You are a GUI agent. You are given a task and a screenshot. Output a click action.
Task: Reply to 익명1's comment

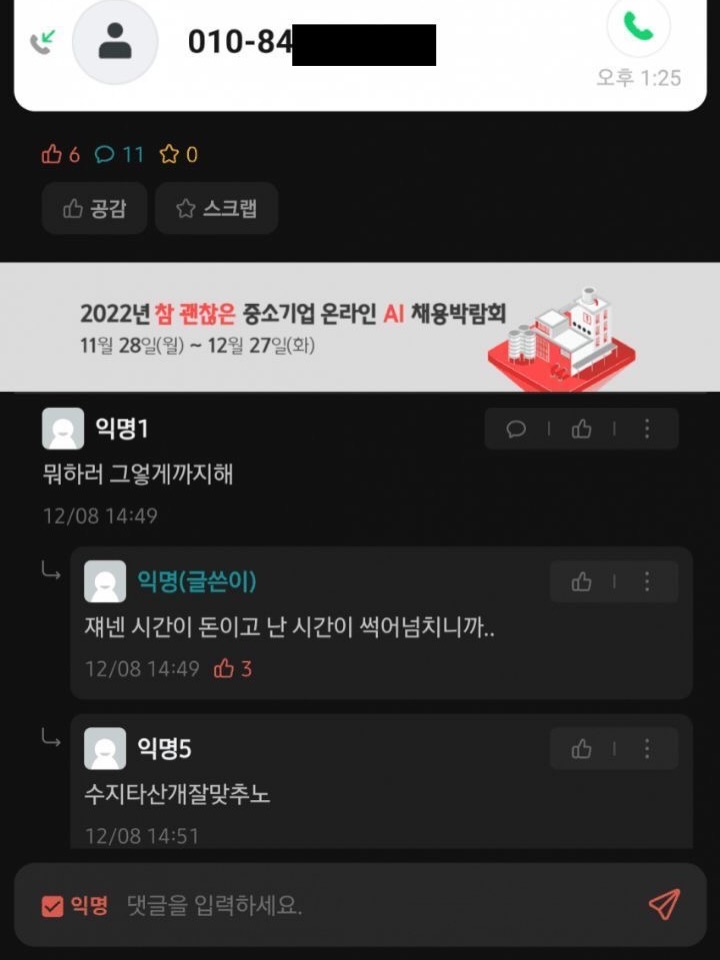516,429
